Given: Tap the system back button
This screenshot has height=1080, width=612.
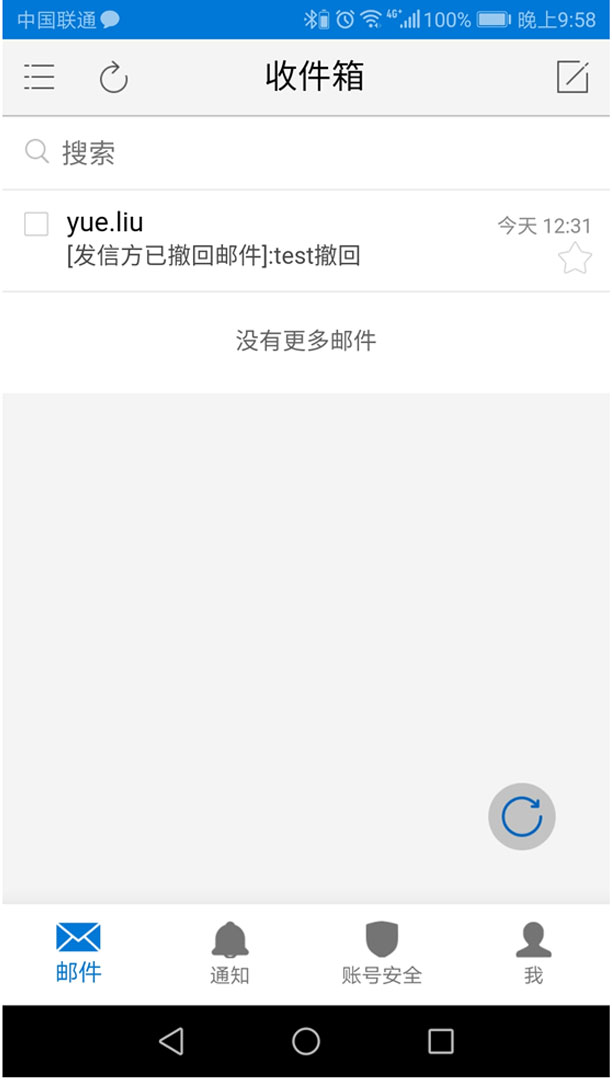Looking at the screenshot, I should (171, 1041).
